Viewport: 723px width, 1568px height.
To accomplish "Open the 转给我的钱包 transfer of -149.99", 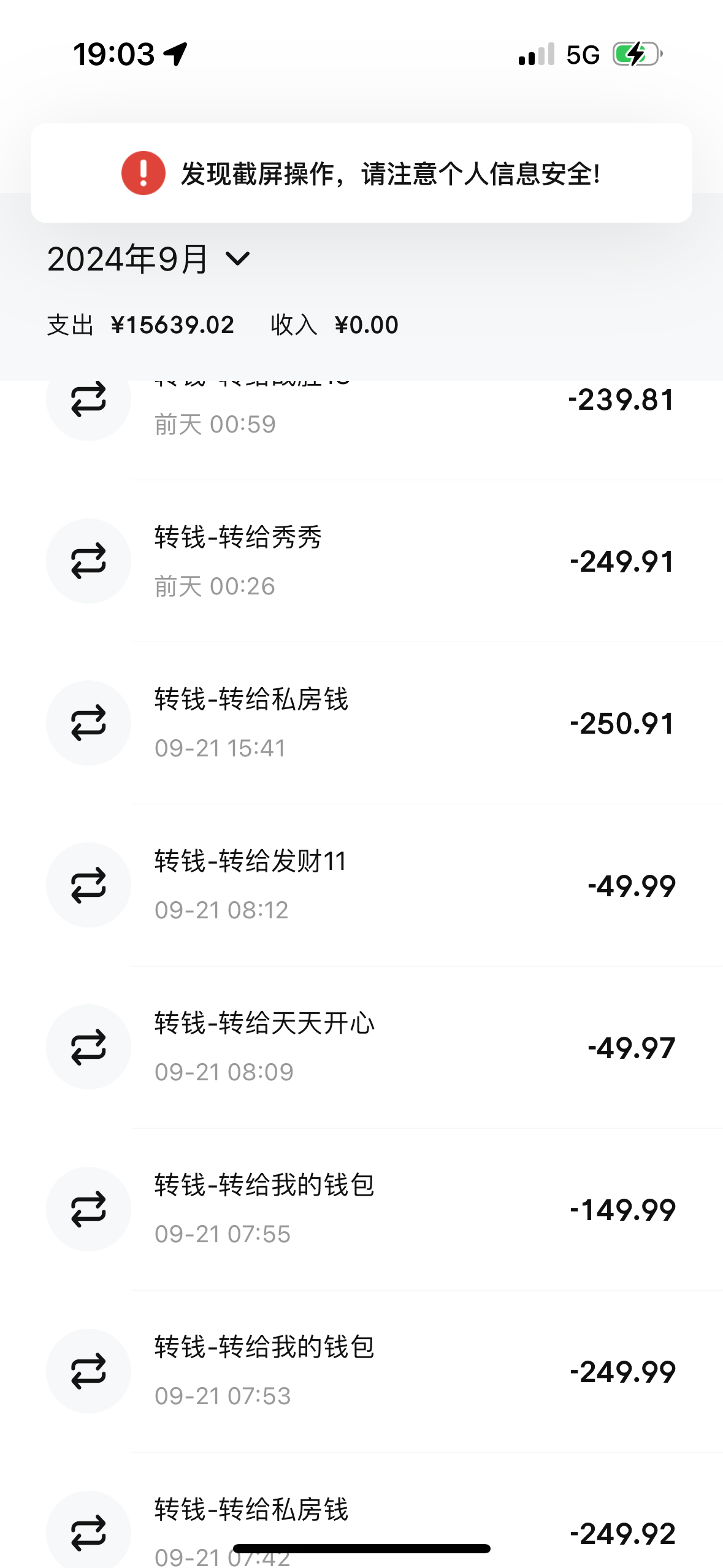I will 361,1209.
